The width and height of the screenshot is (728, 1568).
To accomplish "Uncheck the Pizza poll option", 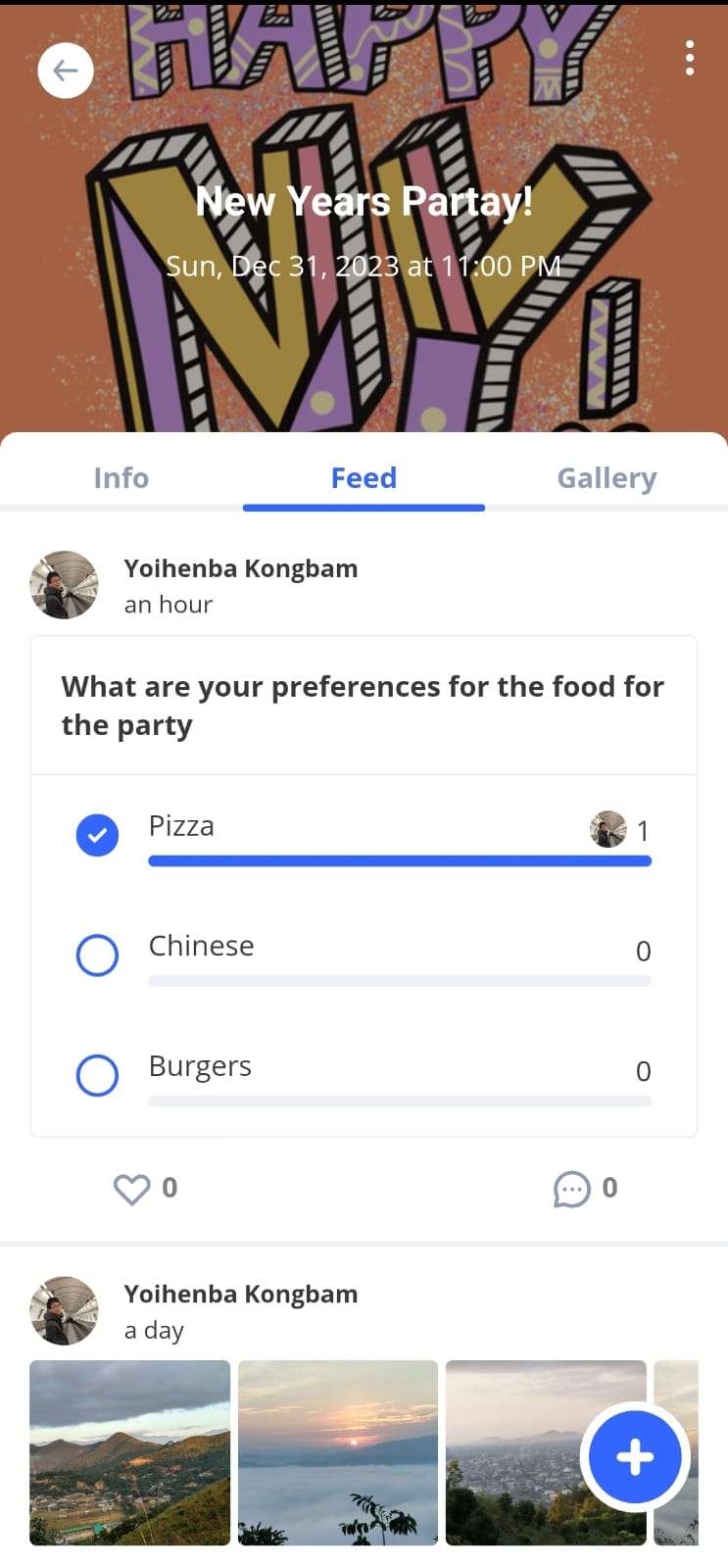I will (x=97, y=835).
